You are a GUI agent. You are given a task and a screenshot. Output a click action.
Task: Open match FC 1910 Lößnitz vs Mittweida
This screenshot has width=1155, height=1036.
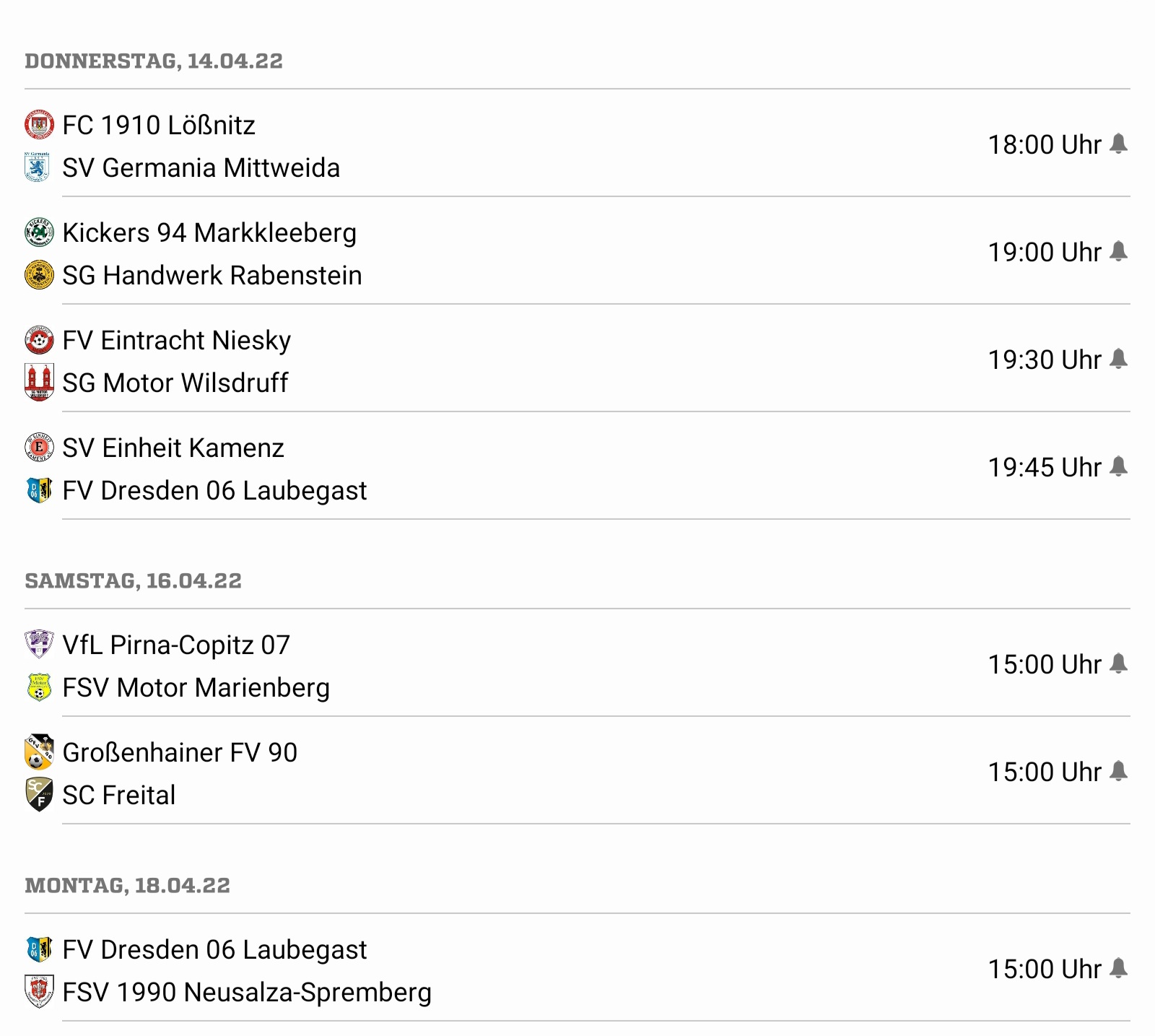pyautogui.click(x=505, y=146)
